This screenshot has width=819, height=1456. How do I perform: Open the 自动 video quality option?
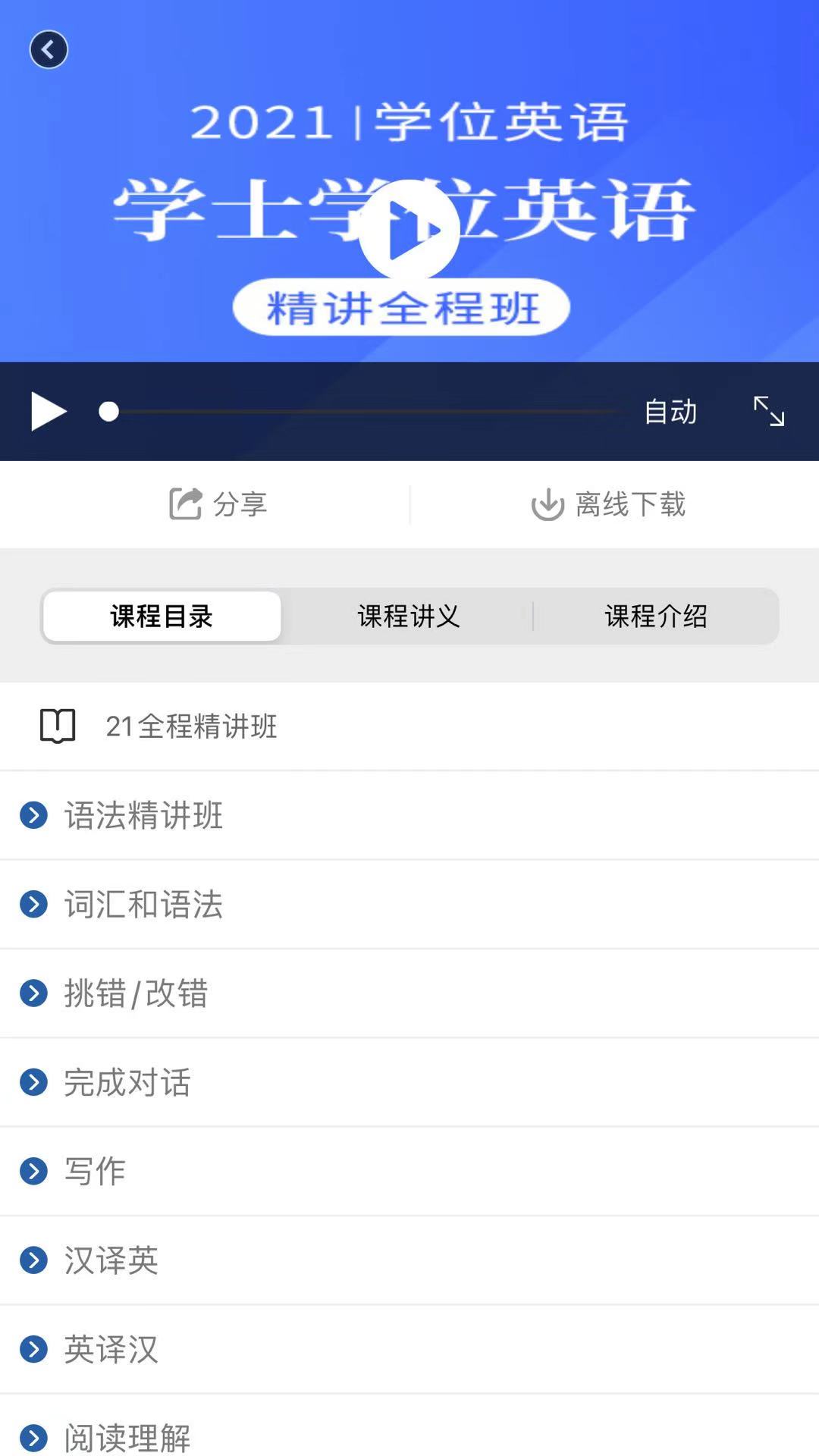point(670,412)
